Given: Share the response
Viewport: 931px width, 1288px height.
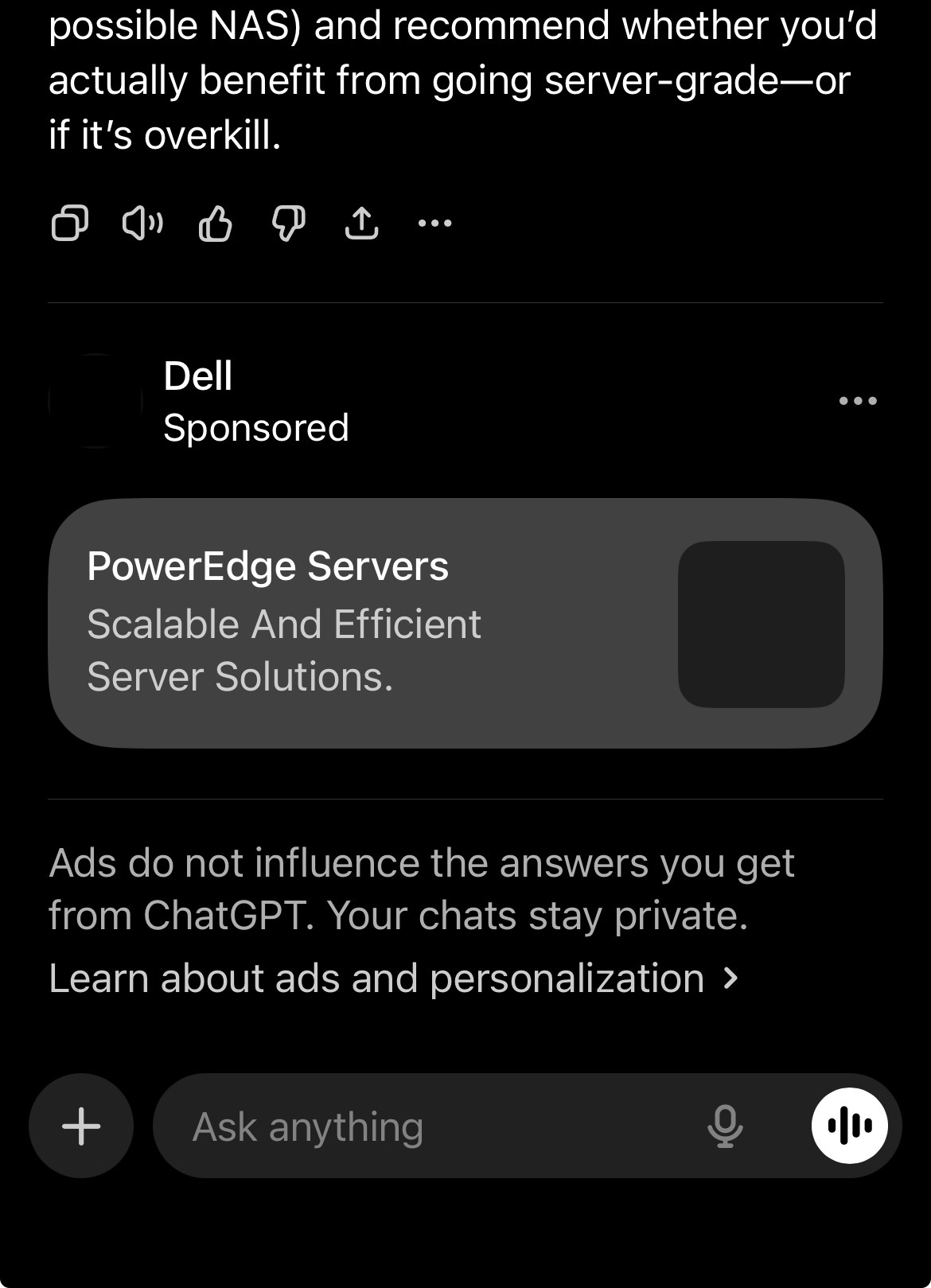Looking at the screenshot, I should [x=361, y=223].
